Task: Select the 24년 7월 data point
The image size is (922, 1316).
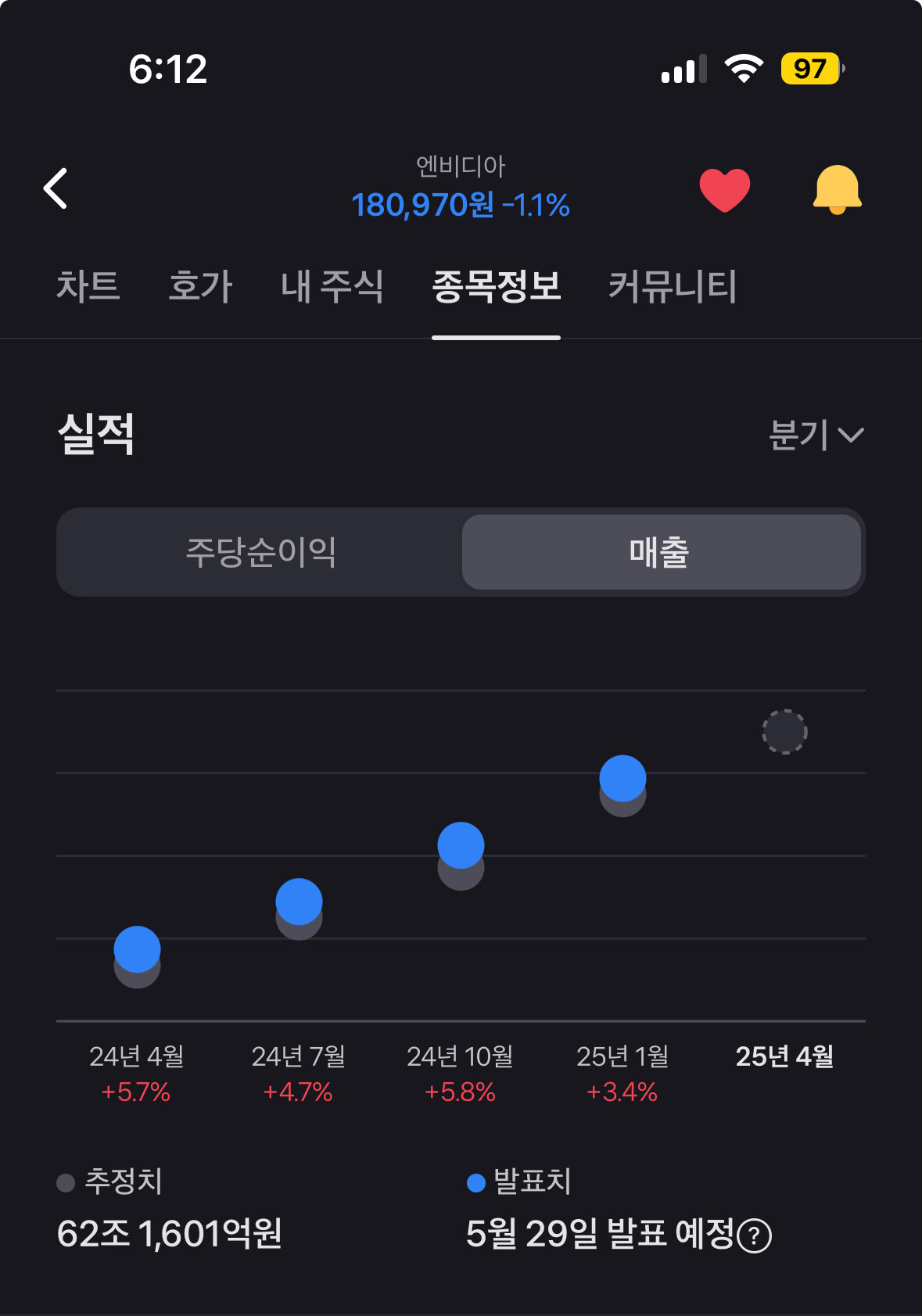Action: (299, 902)
